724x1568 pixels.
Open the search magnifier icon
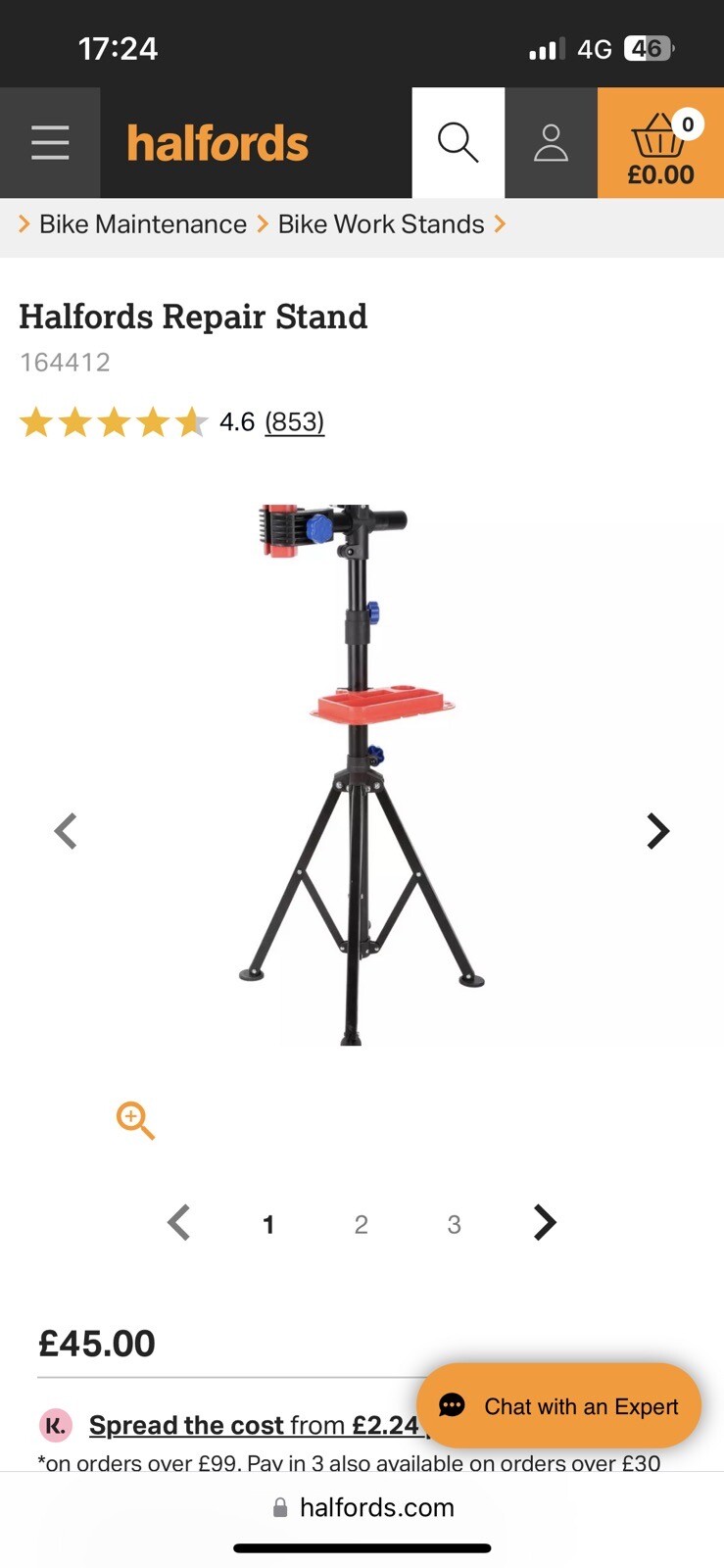coord(458,143)
